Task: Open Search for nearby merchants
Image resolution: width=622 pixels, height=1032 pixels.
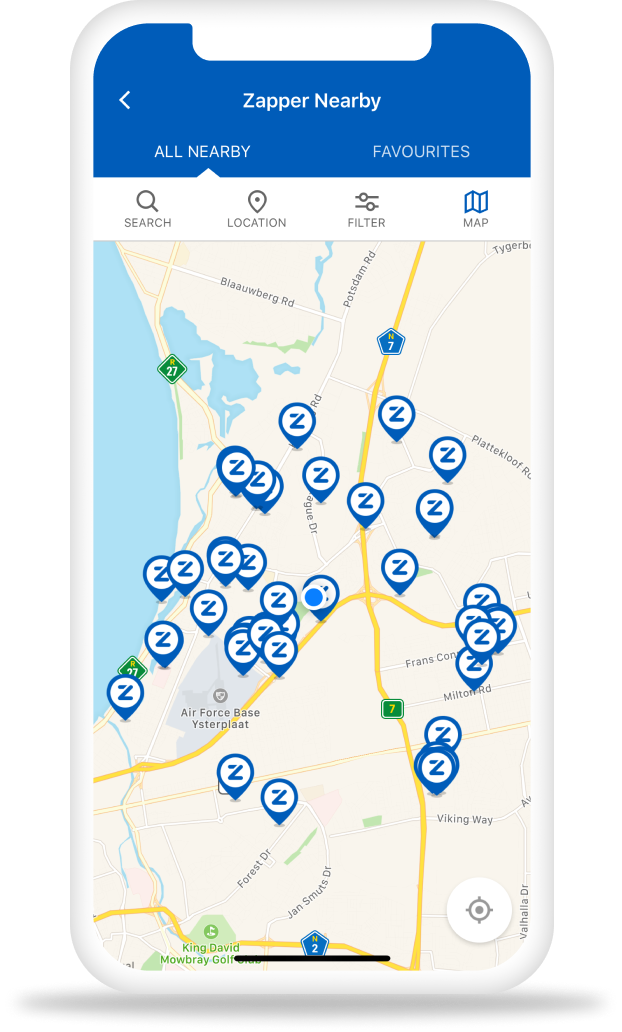Action: [x=148, y=209]
